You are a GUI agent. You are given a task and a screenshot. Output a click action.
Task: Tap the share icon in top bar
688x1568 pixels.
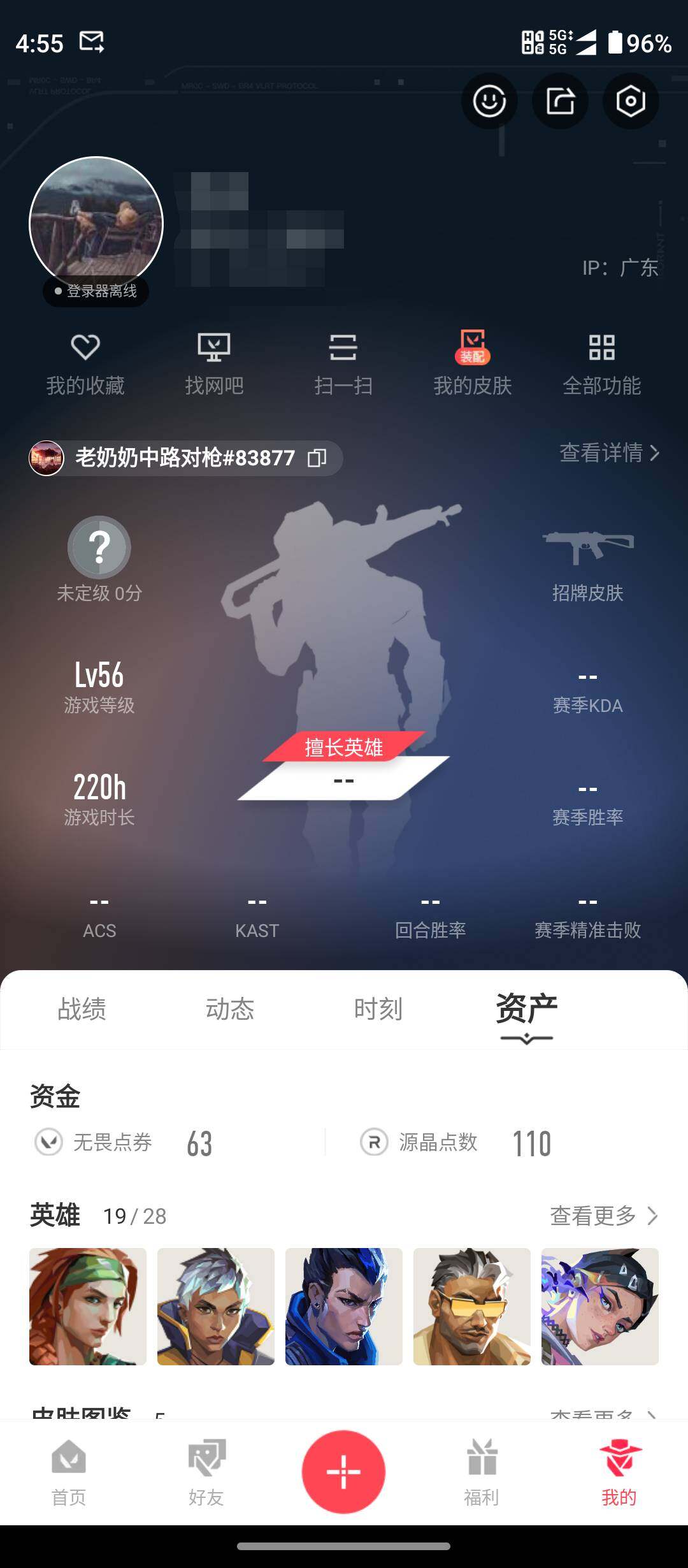click(561, 101)
